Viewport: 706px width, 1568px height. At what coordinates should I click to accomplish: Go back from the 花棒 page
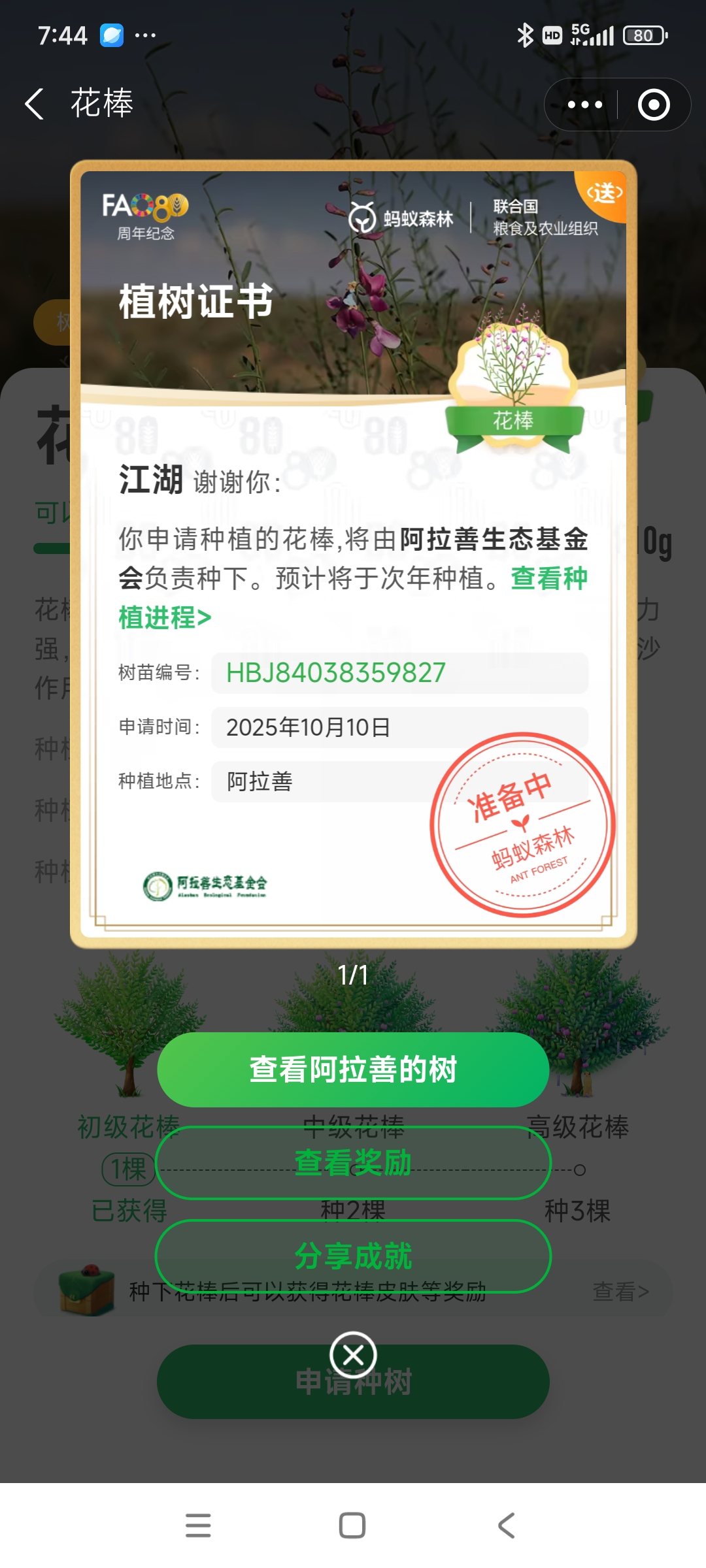click(35, 104)
